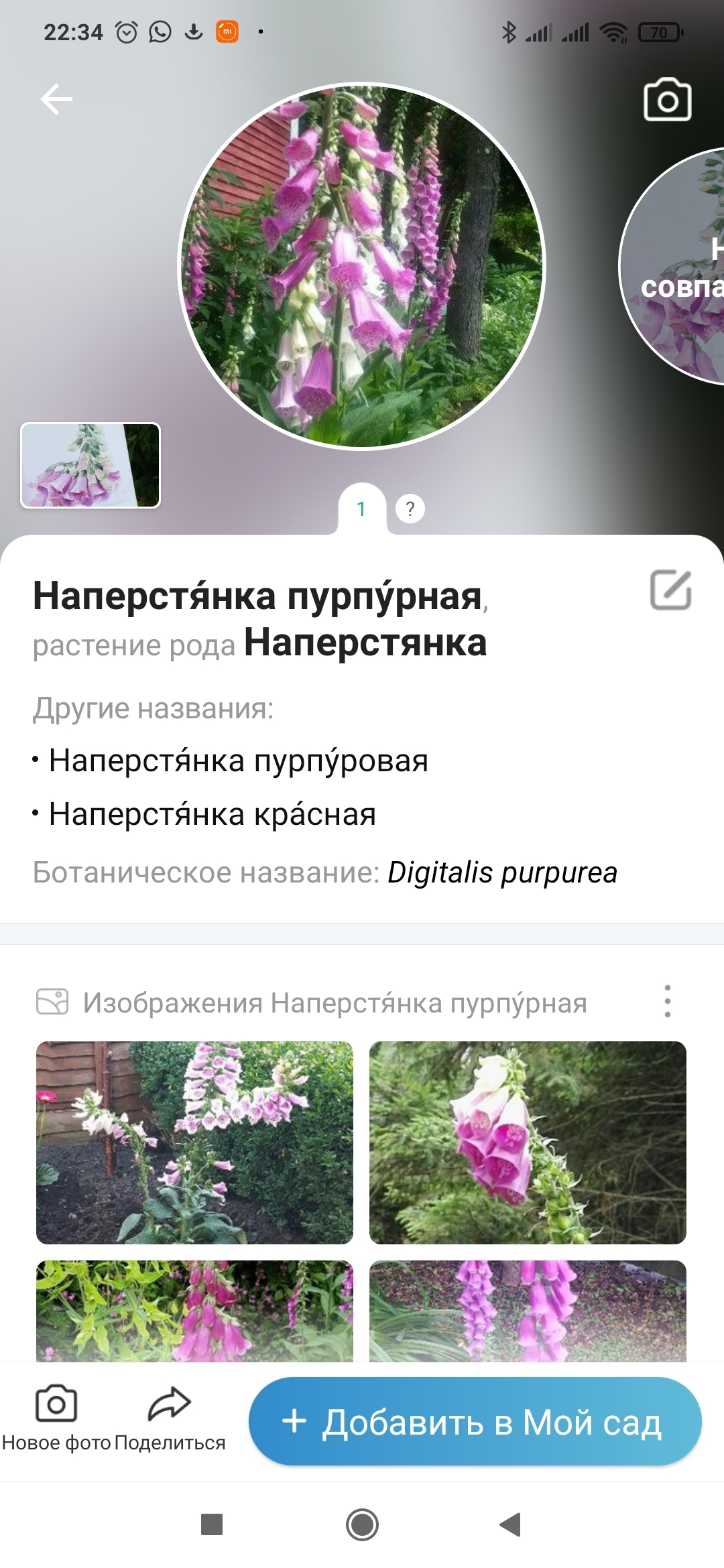Screen dimensions: 724x1568
Task: Open the question mark result tab
Action: coord(410,509)
